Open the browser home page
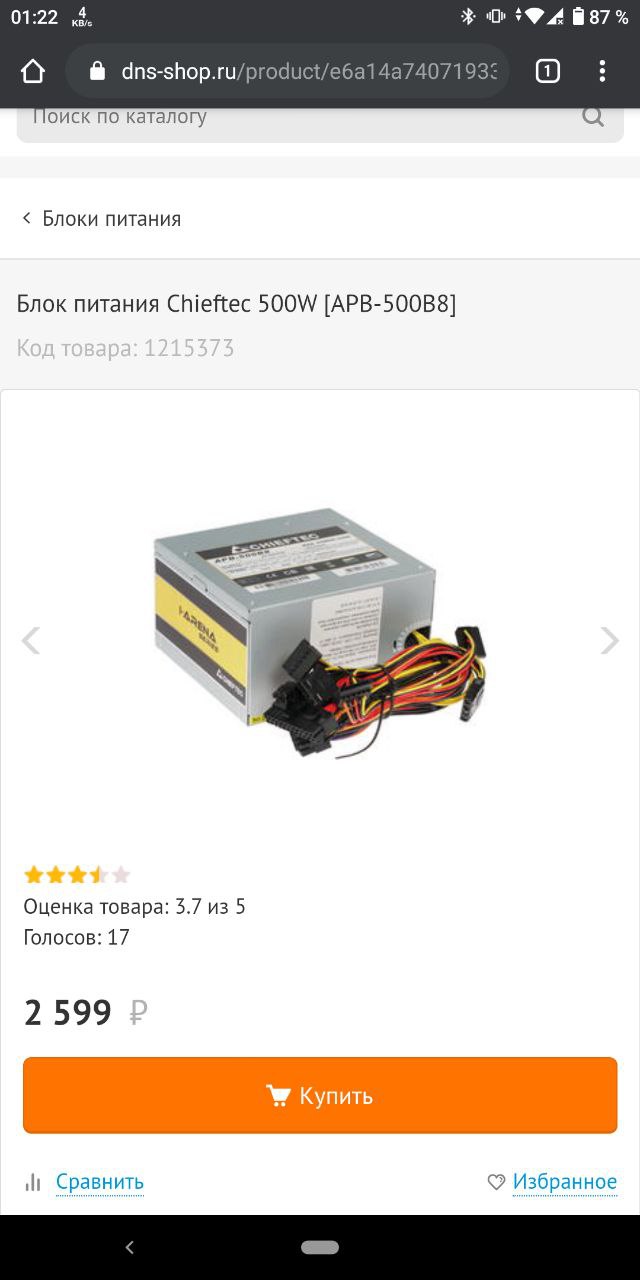 coord(33,71)
